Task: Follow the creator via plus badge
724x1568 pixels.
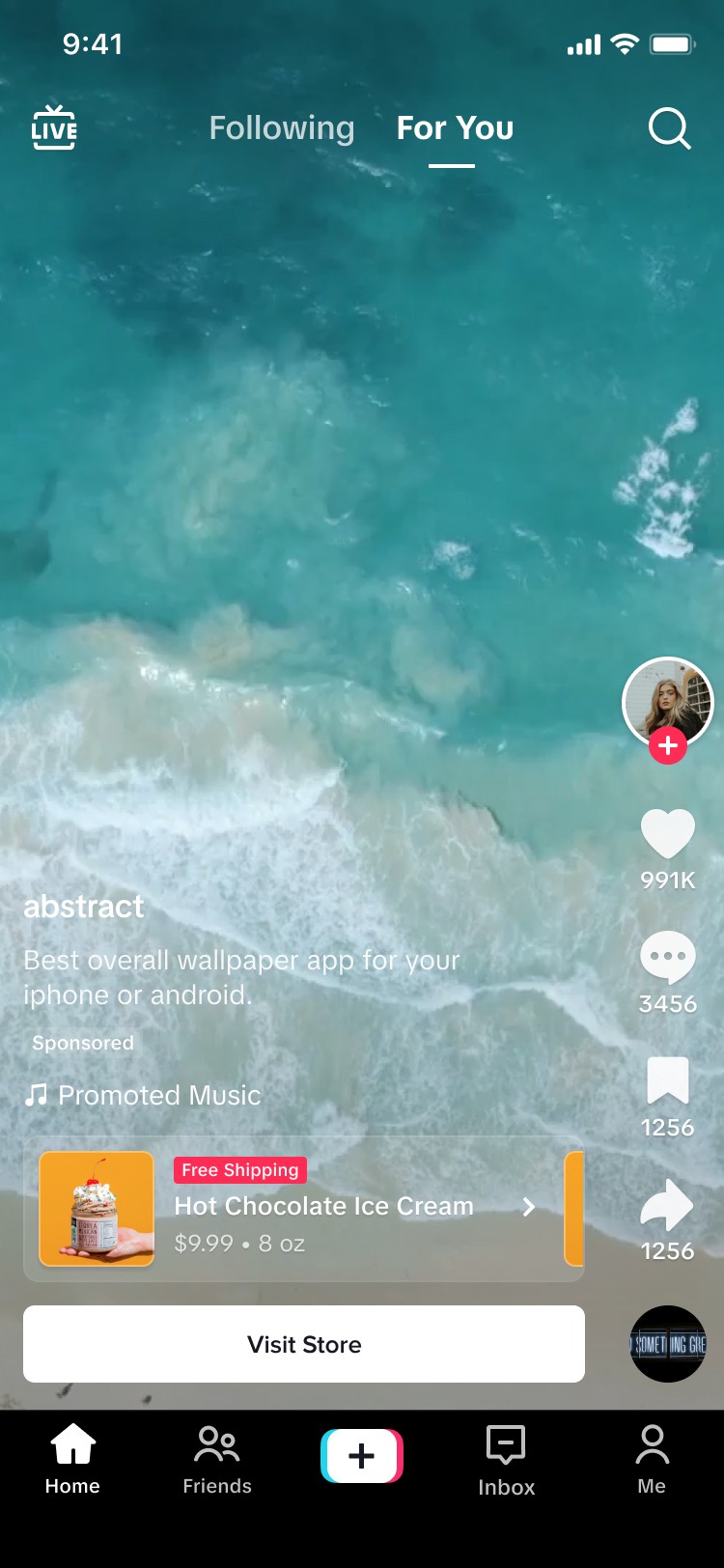Action: (668, 745)
